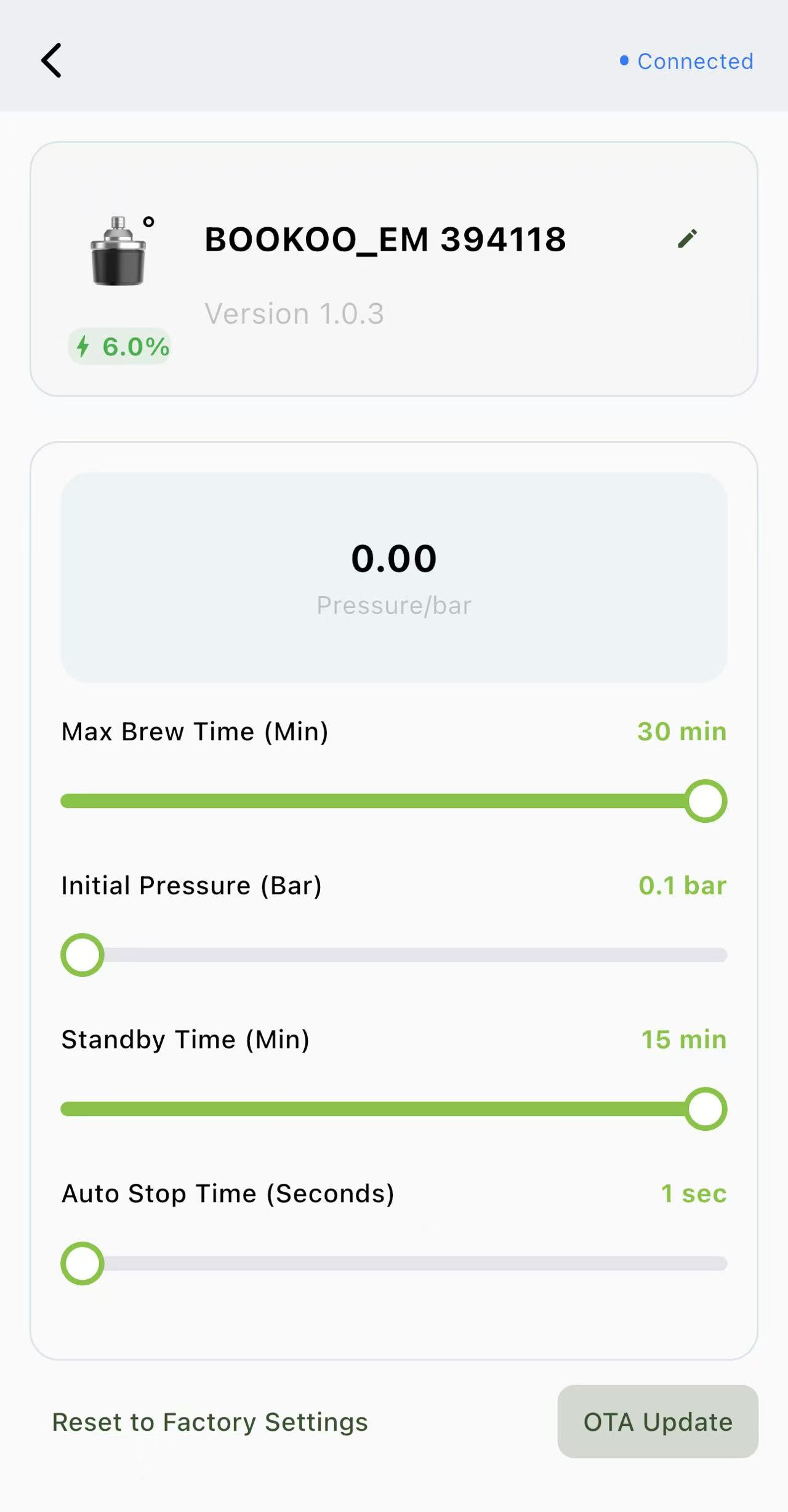
Task: Go back using the top arrow
Action: click(52, 60)
